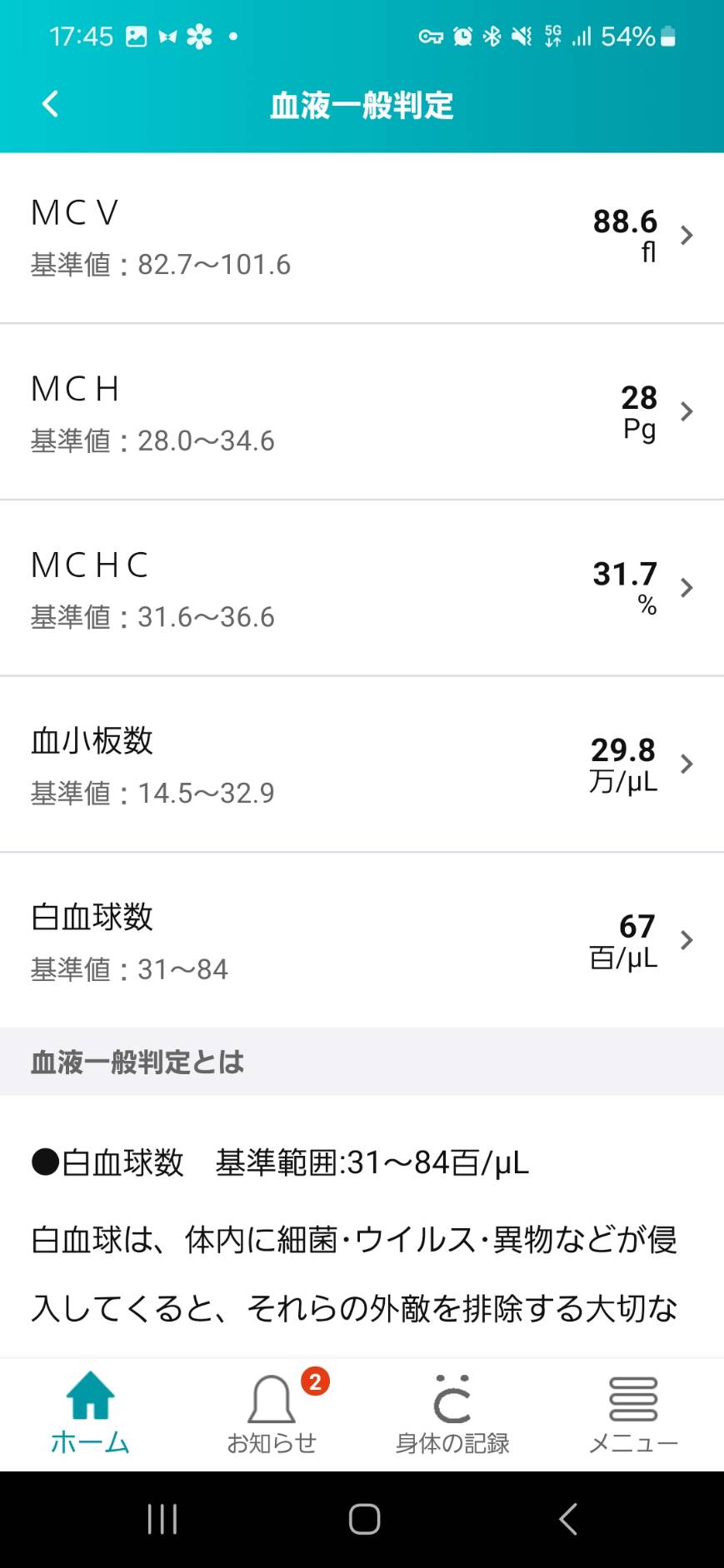Screen dimensions: 724x1568
Task: Tap the system home button
Action: pos(364,1519)
